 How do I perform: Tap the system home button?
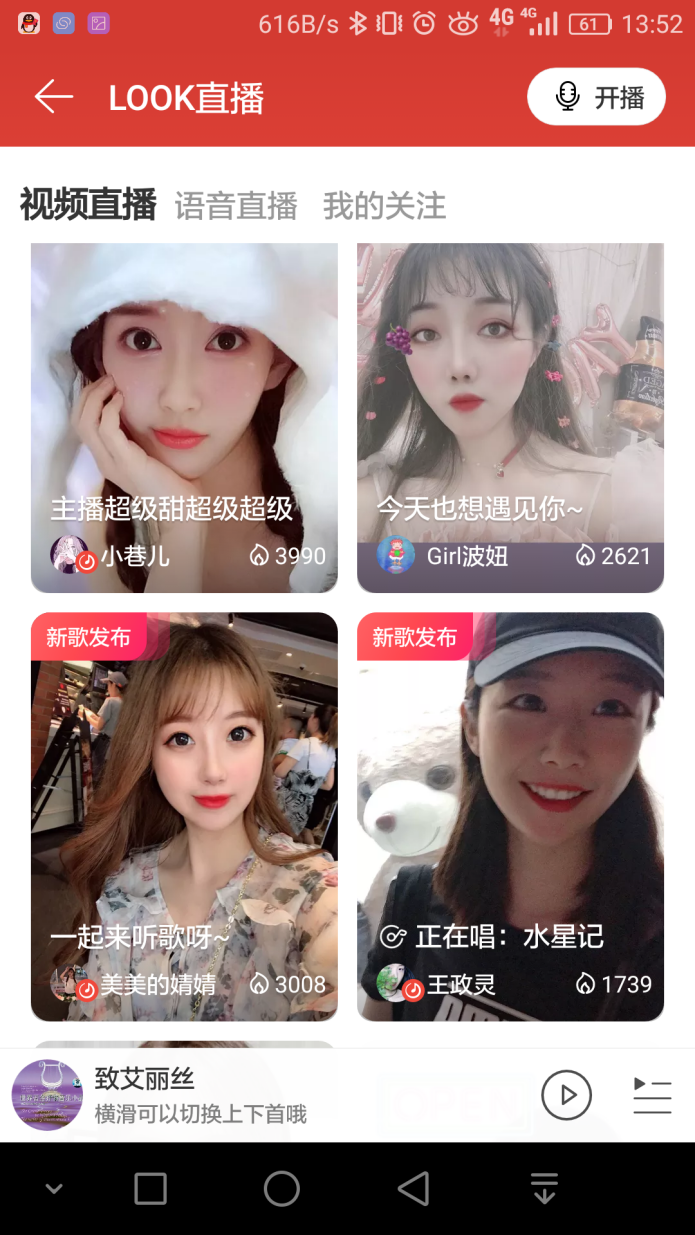282,1189
